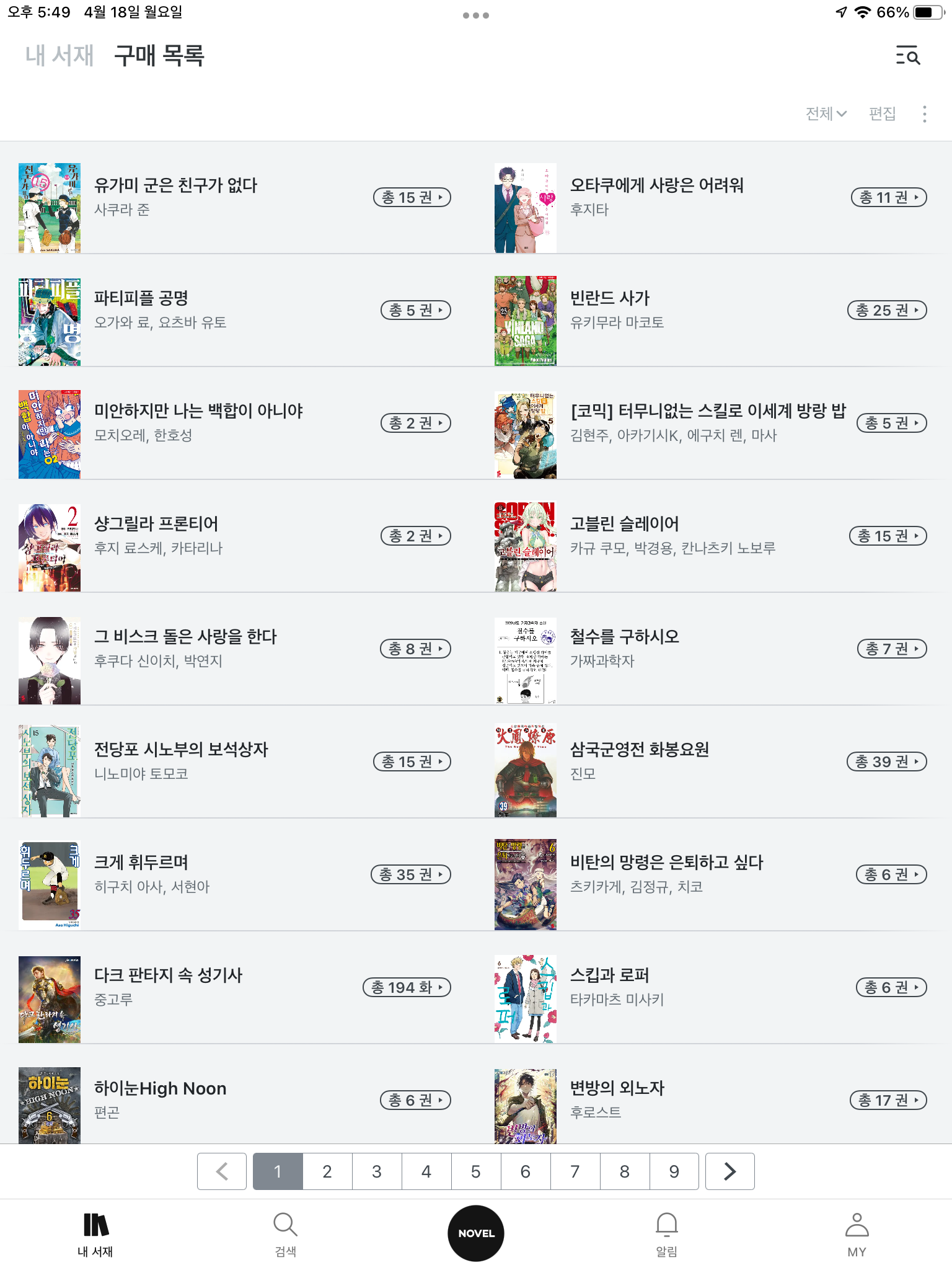The height and width of the screenshot is (1270, 952).
Task: Jump to page 9
Action: (x=674, y=1171)
